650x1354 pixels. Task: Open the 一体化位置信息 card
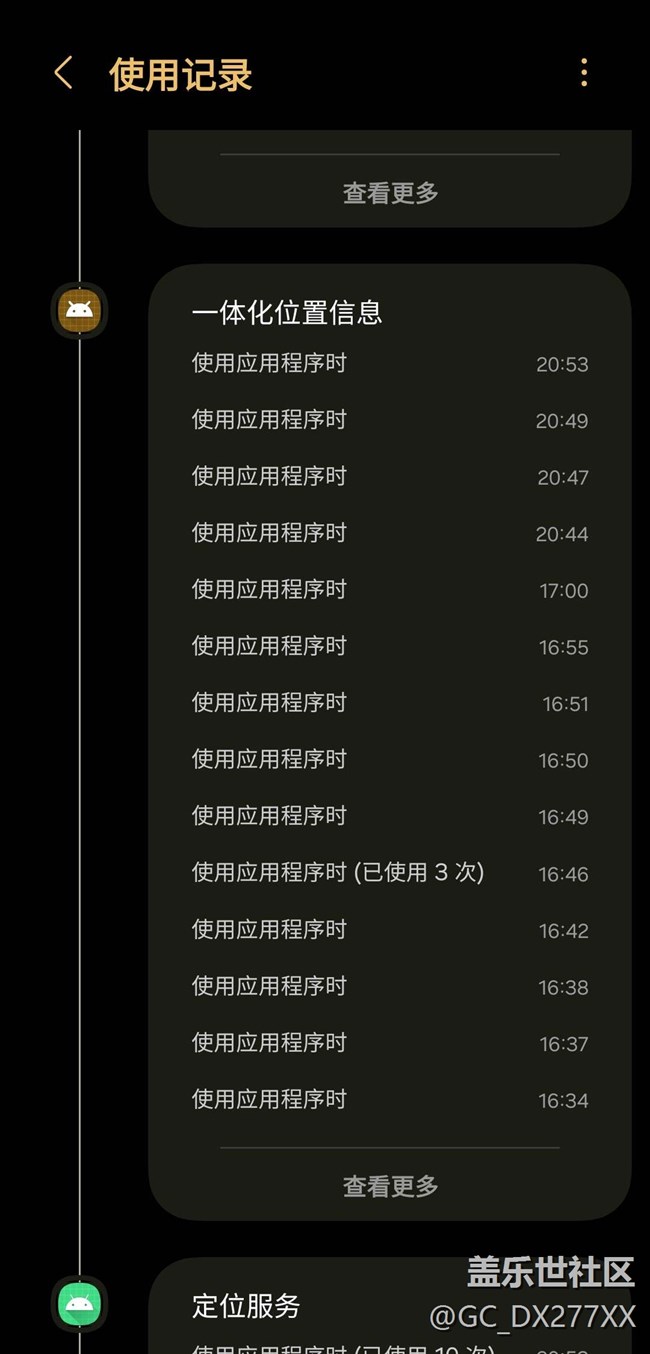point(287,313)
